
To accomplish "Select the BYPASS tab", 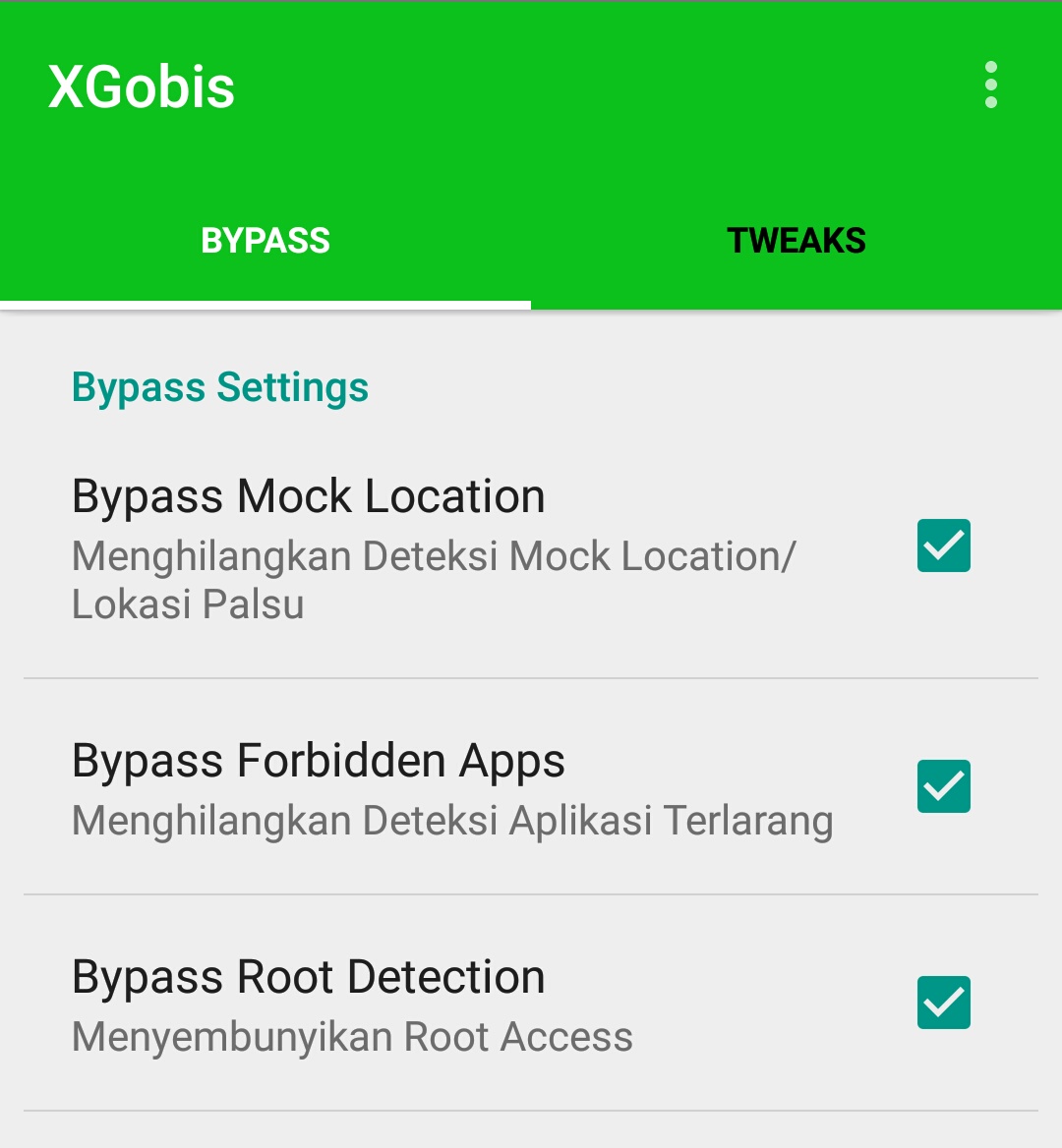I will 265,241.
